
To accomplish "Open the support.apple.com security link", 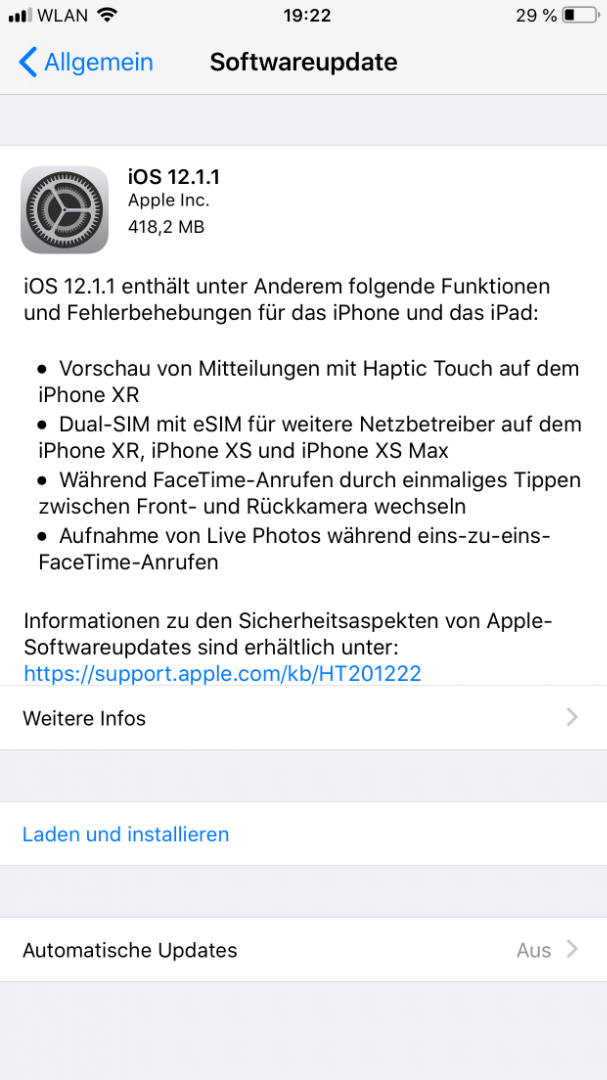I will click(222, 674).
